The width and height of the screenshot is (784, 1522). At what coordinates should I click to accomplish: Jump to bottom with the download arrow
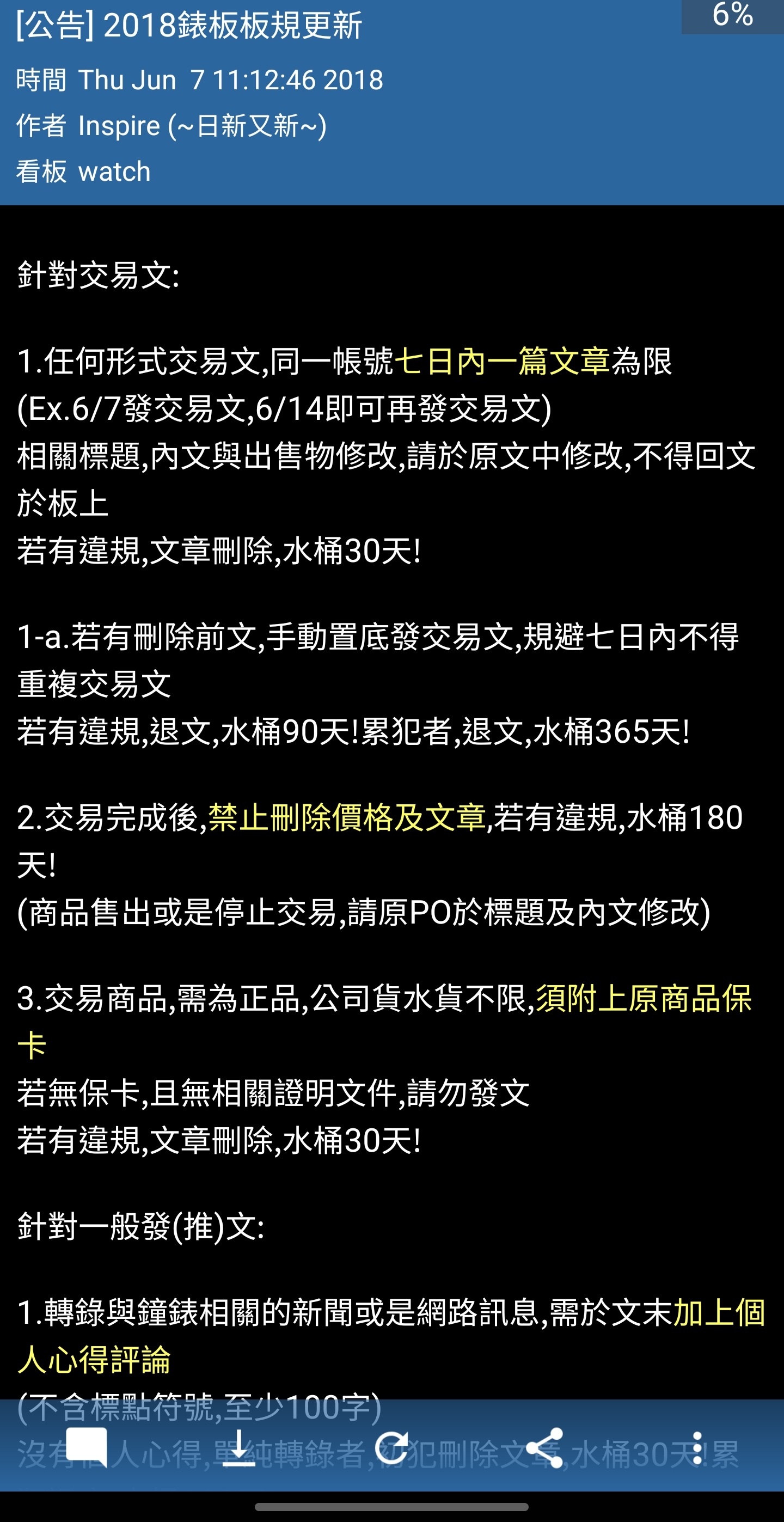(238, 1447)
